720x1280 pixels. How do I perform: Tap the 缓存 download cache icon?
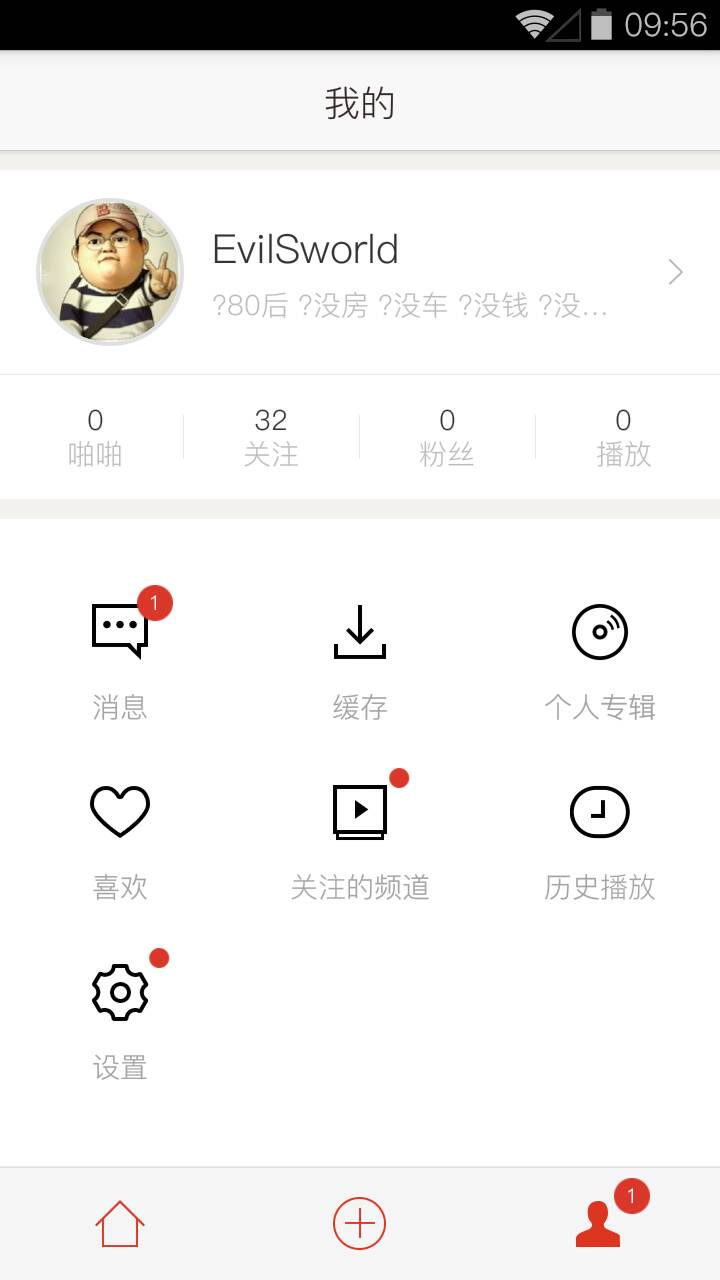(x=360, y=631)
